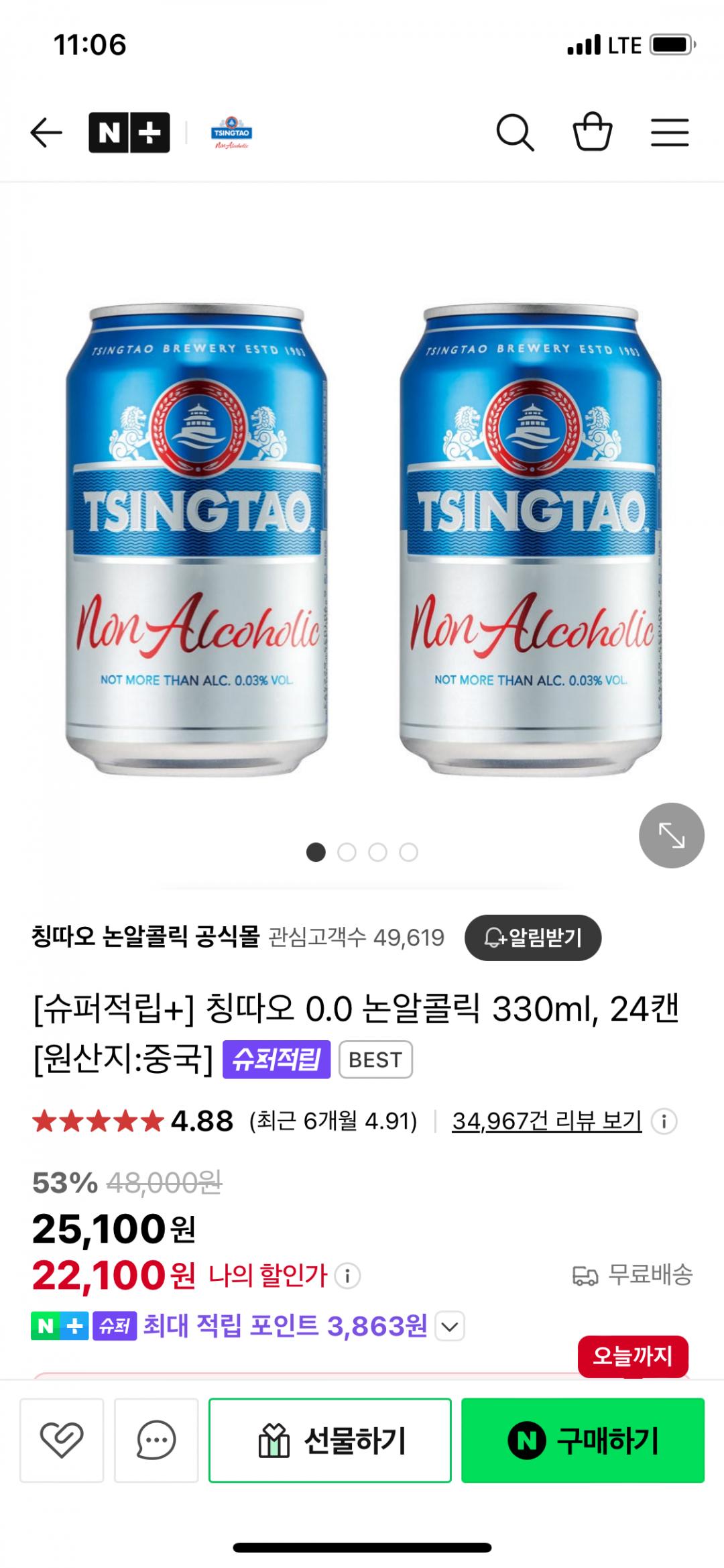This screenshot has width=724, height=1568.
Task: Show info about 나의 할인가
Action: (347, 1275)
